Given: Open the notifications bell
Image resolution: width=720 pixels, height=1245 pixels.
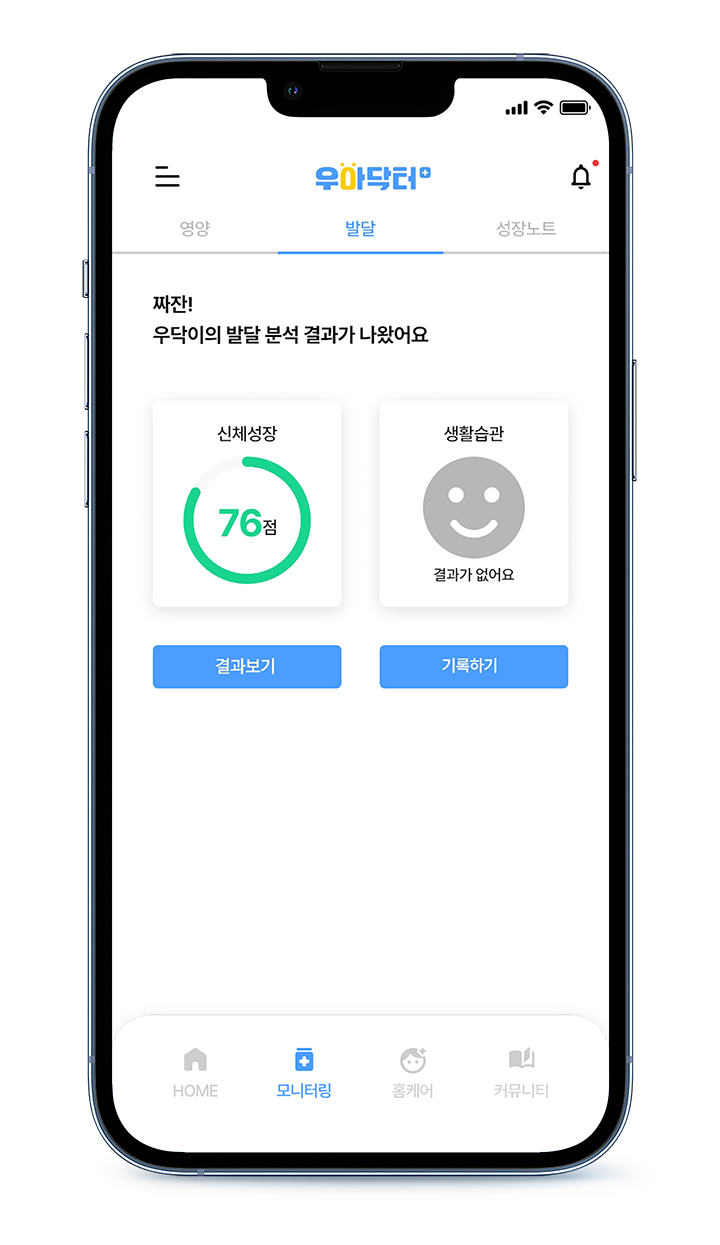Looking at the screenshot, I should pyautogui.click(x=581, y=177).
